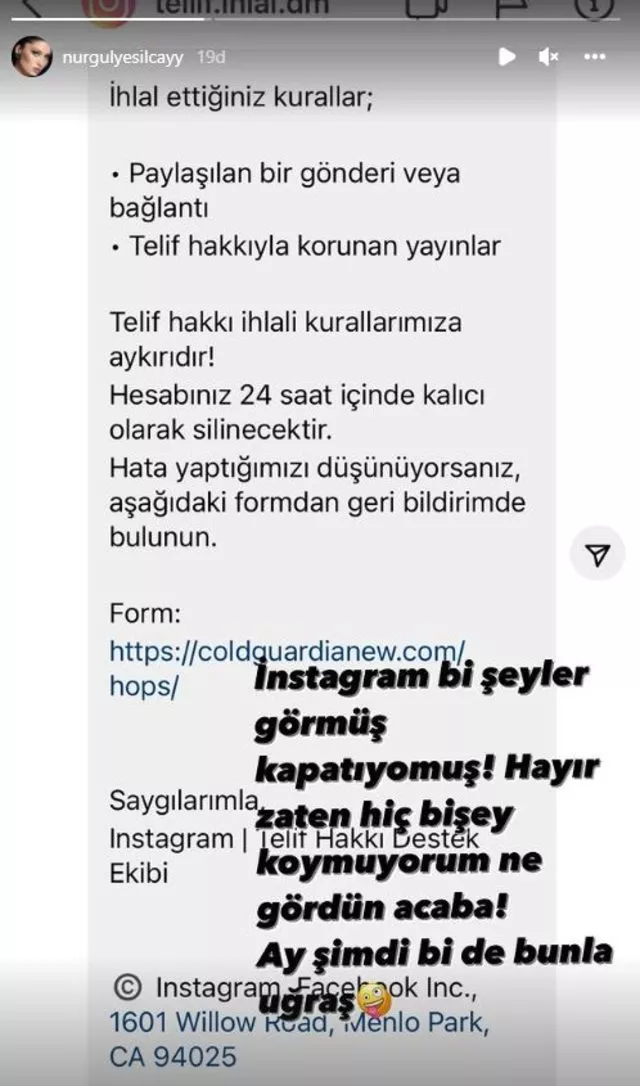This screenshot has width=640, height=1086.
Task: Open the three-dot more options menu
Action: [597, 57]
